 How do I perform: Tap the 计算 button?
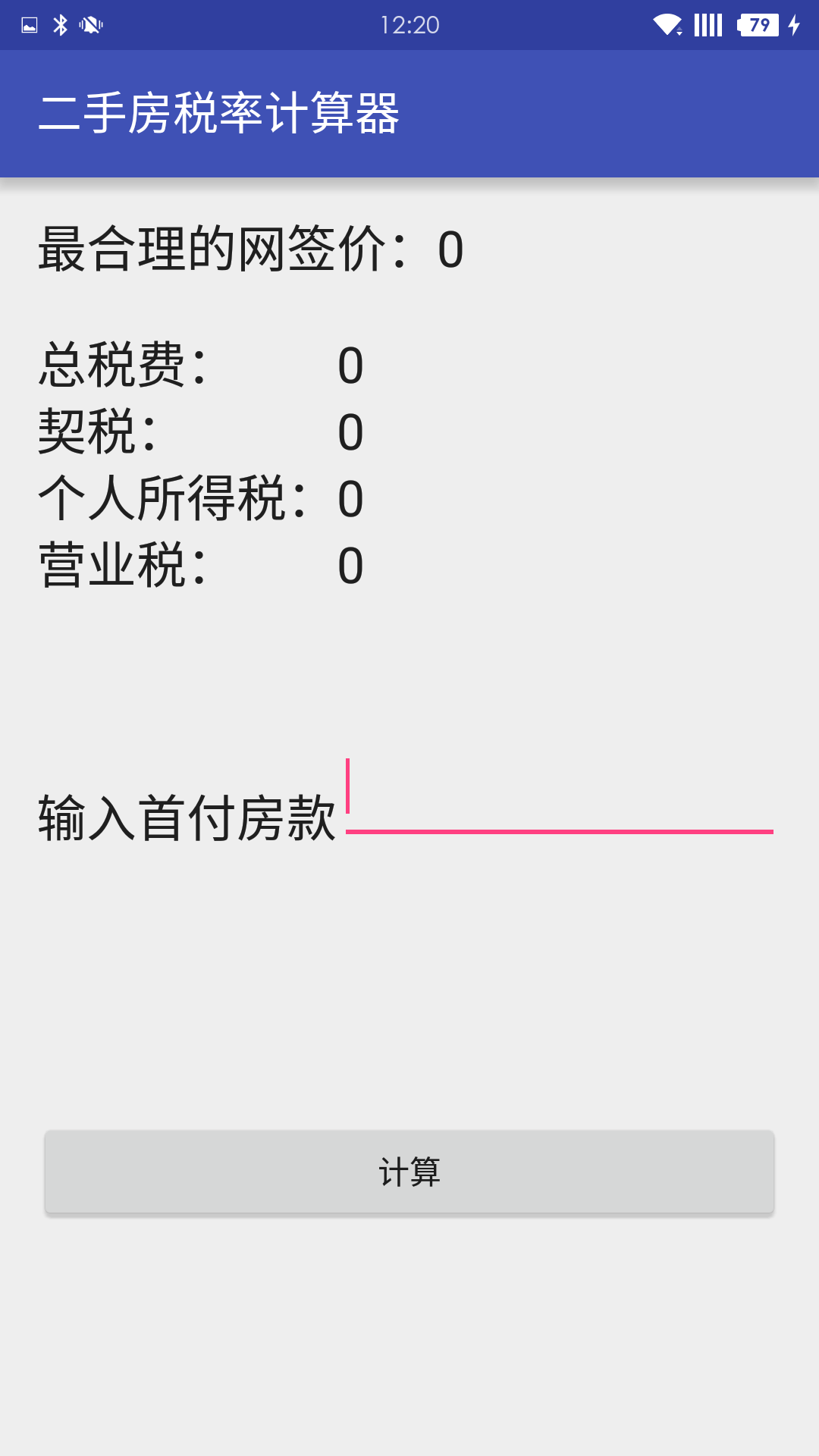tap(409, 1172)
